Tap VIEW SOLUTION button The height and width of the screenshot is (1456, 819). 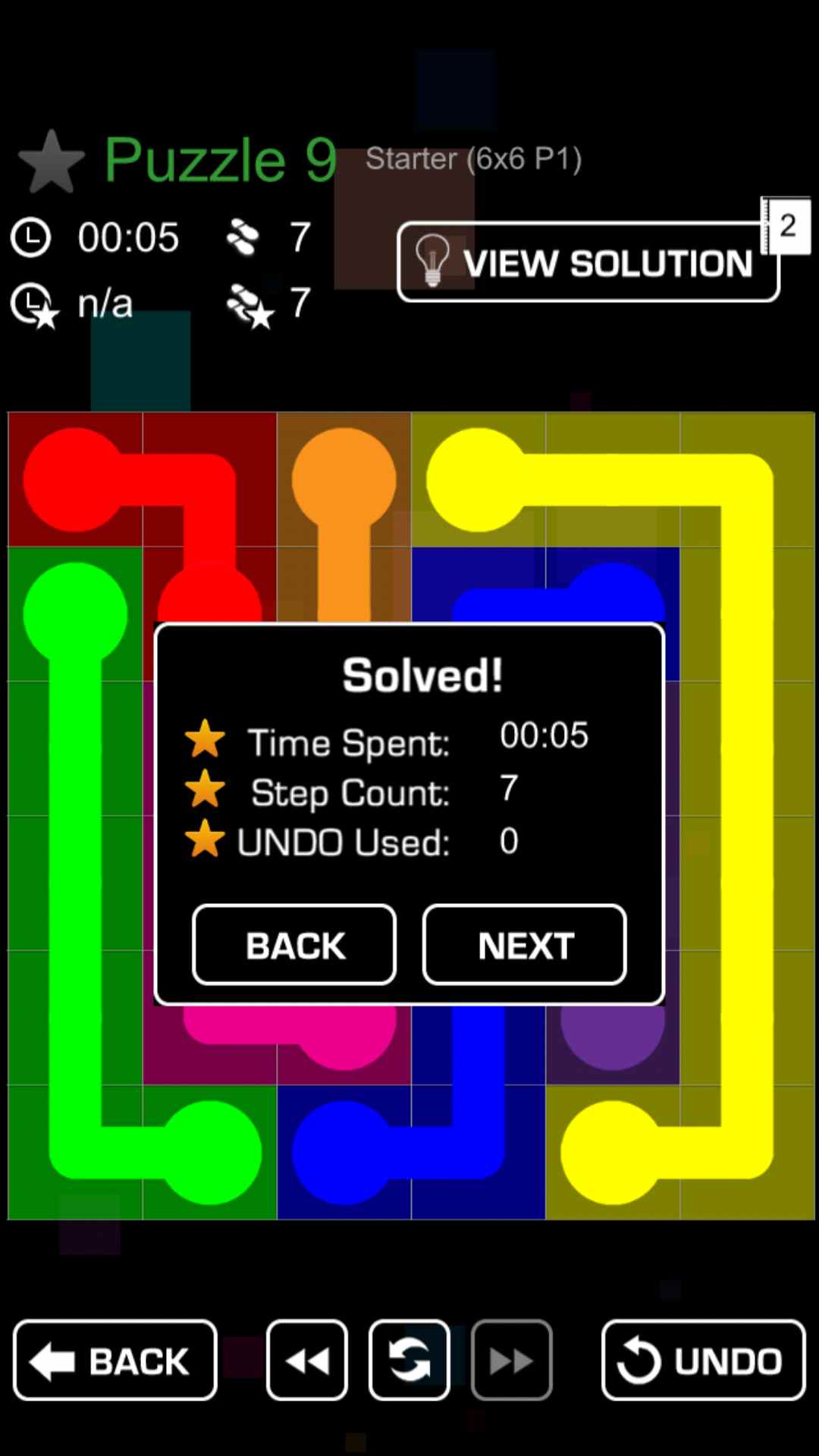(x=588, y=262)
